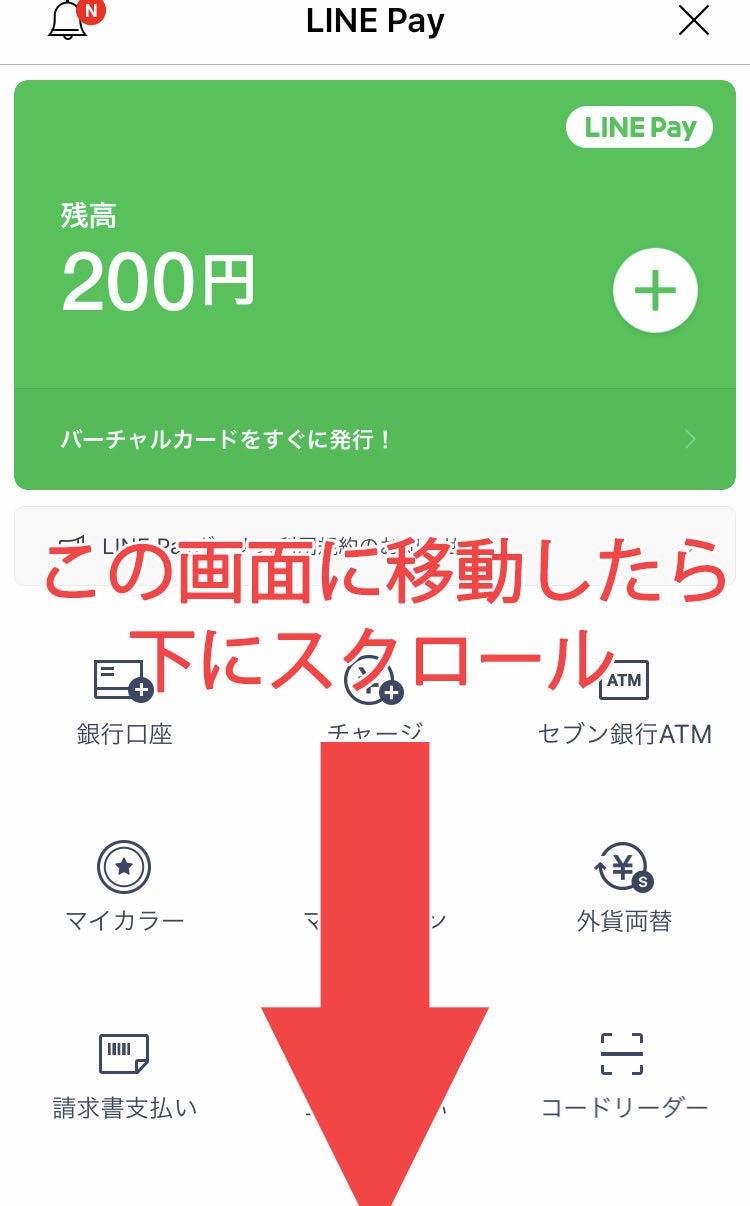Open チャージ option
The height and width of the screenshot is (1206, 750).
point(375,700)
